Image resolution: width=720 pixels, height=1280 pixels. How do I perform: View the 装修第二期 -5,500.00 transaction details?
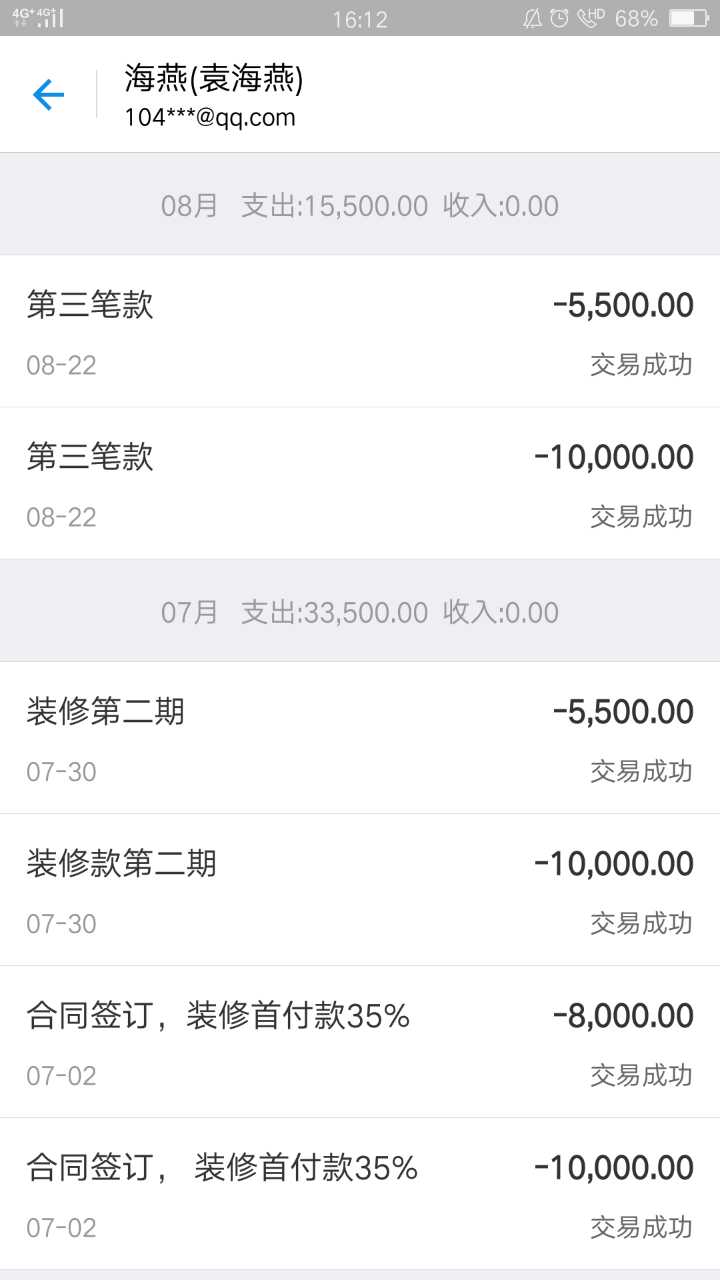[x=360, y=738]
